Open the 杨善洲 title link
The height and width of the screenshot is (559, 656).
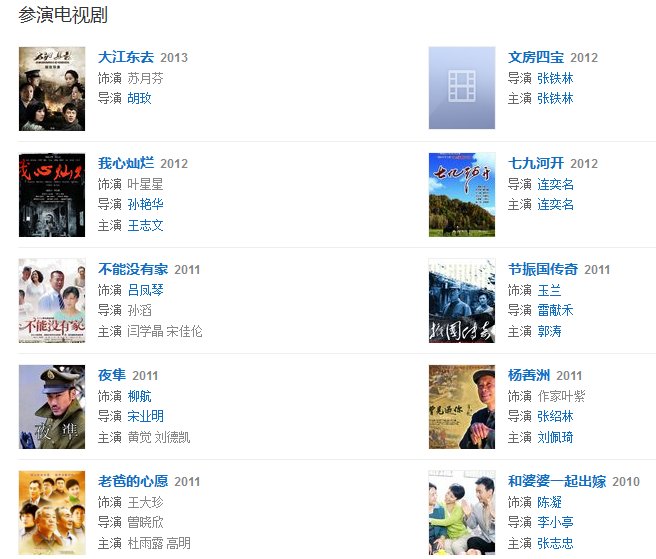(529, 375)
